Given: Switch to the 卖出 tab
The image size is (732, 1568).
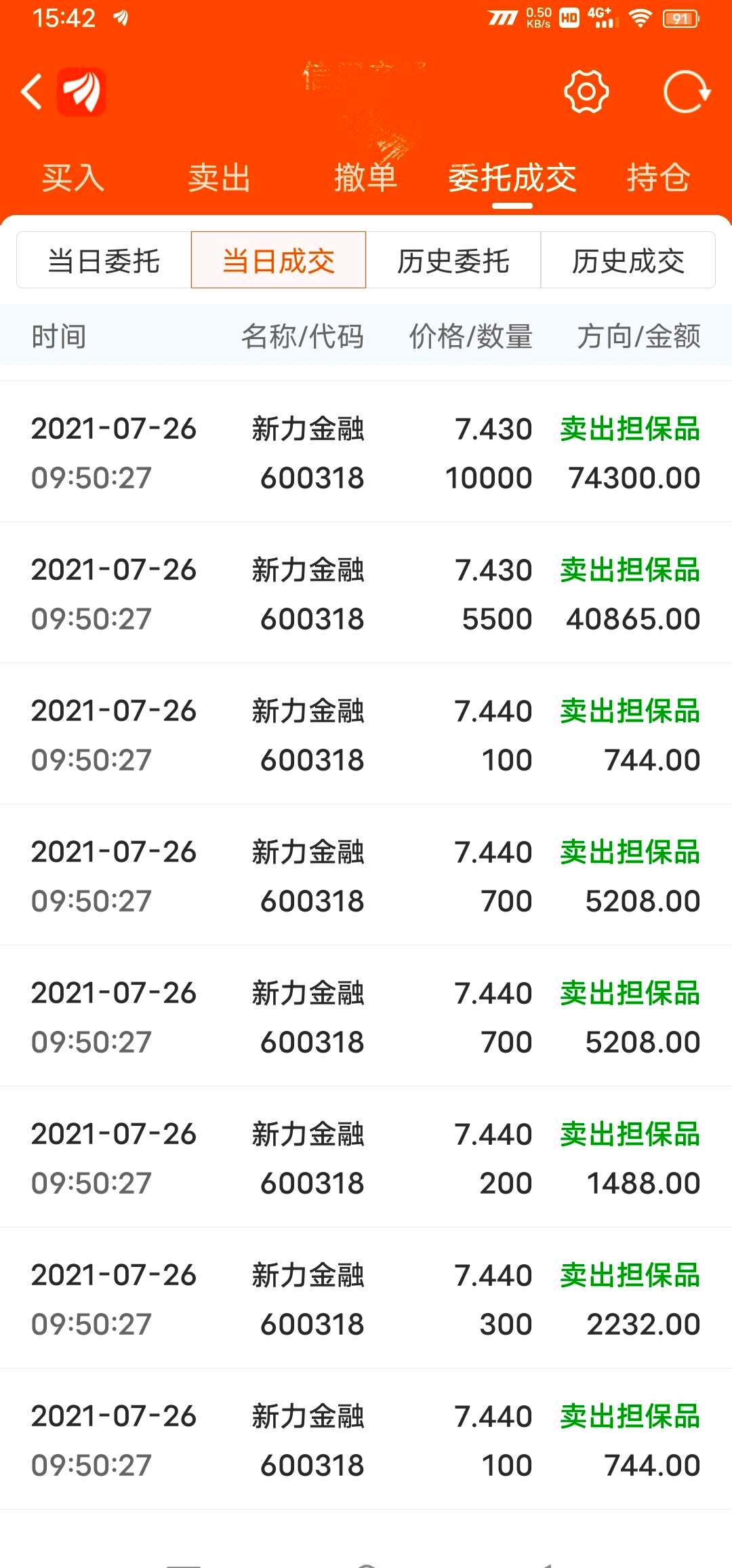Looking at the screenshot, I should 219,178.
